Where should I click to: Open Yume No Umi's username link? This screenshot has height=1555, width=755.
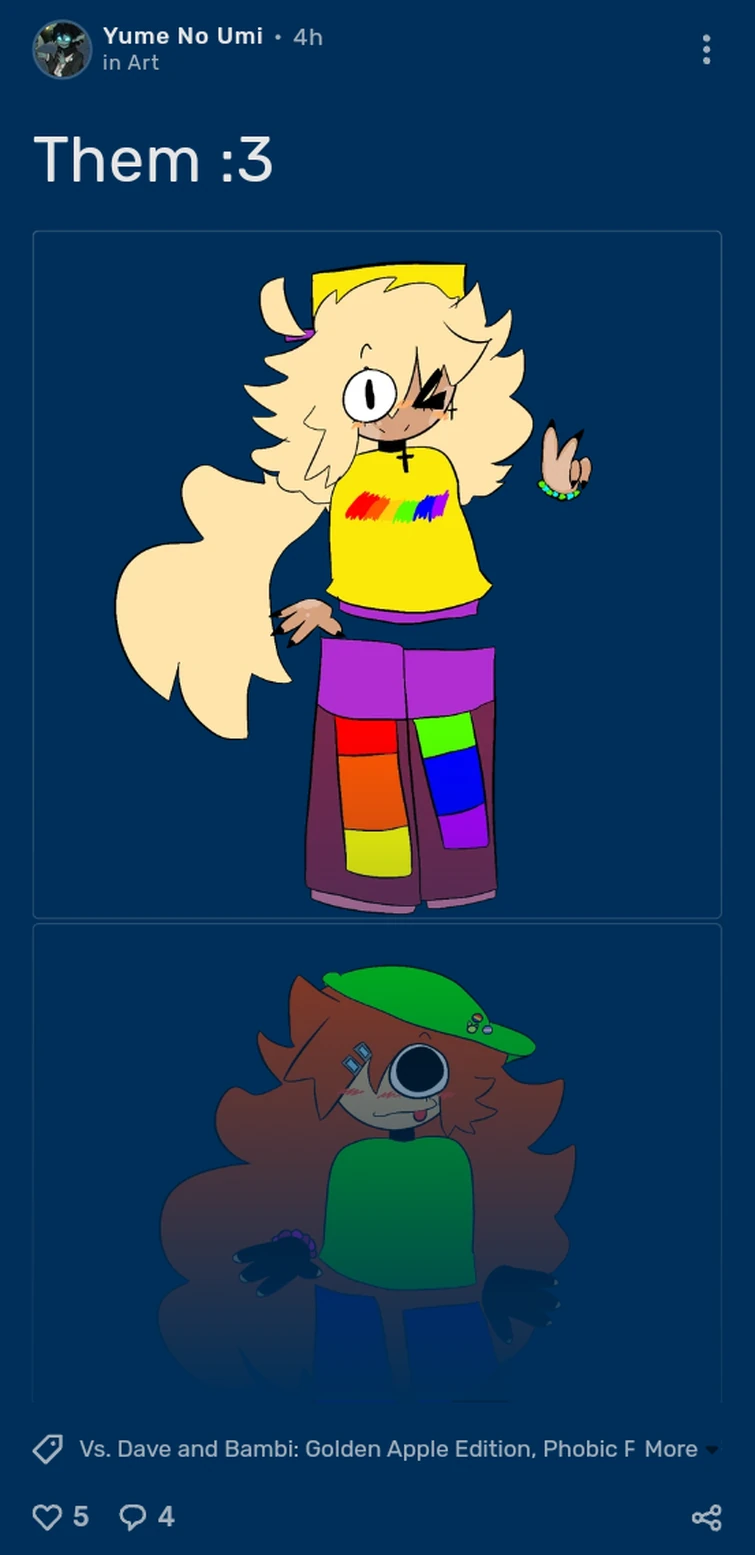pyautogui.click(x=182, y=36)
